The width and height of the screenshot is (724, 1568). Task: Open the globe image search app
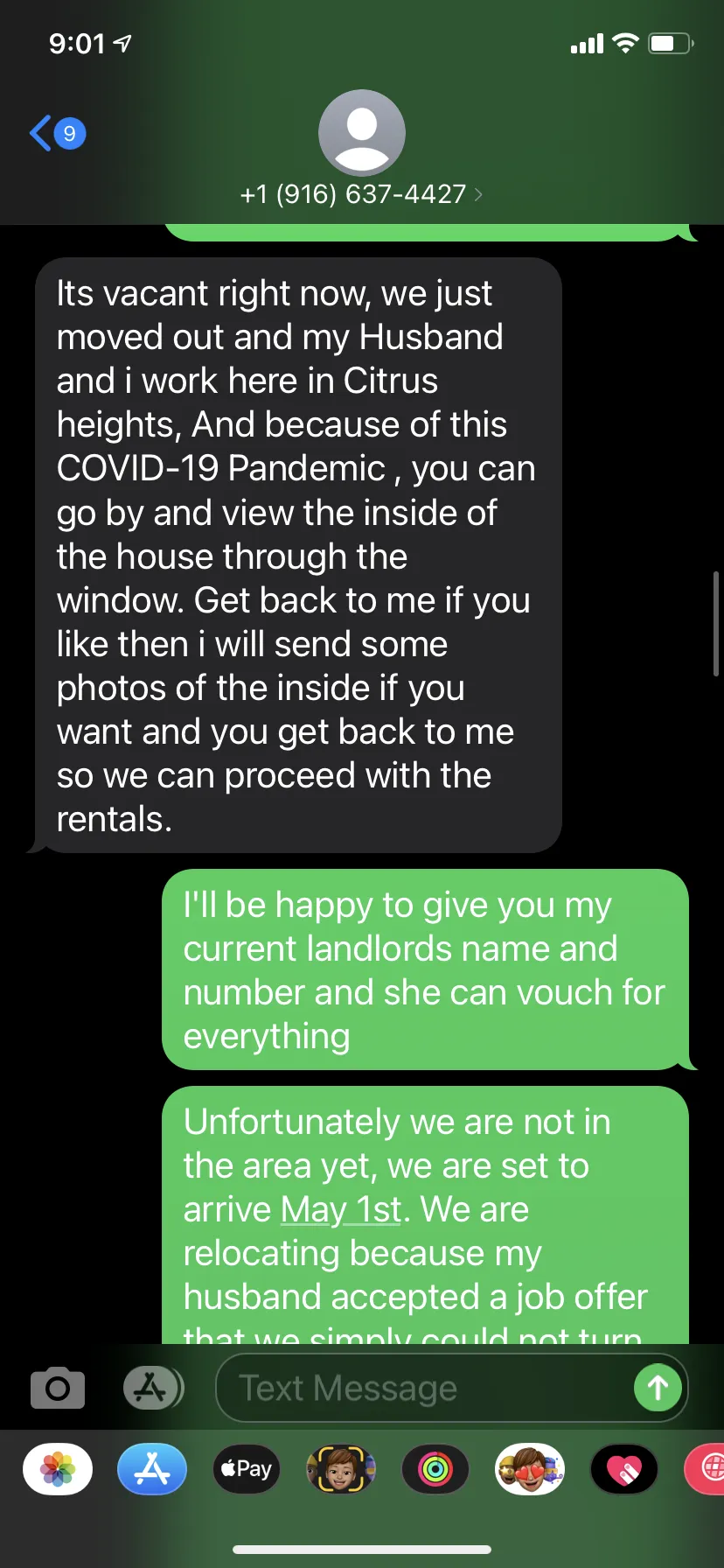[x=705, y=1468]
